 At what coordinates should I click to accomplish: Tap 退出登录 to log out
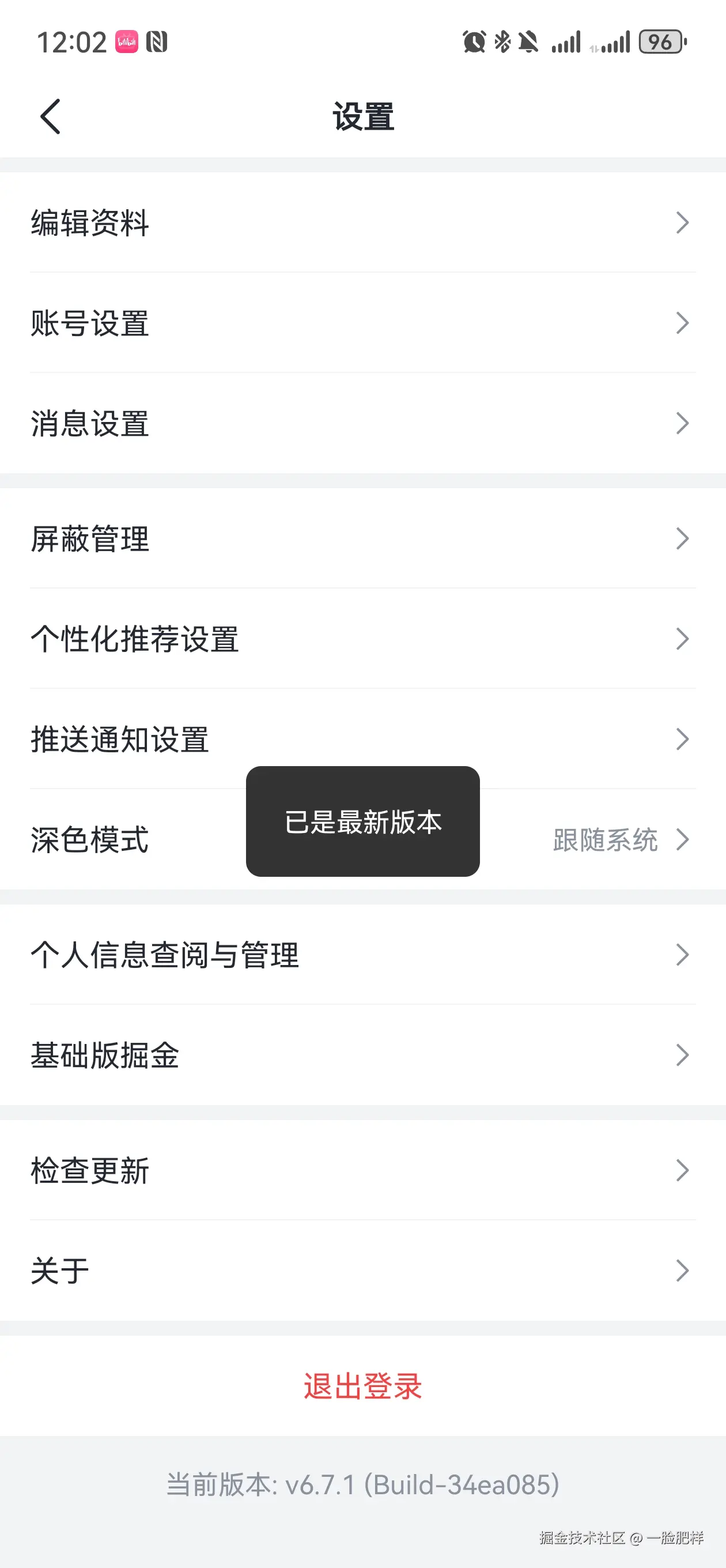pyautogui.click(x=362, y=1386)
